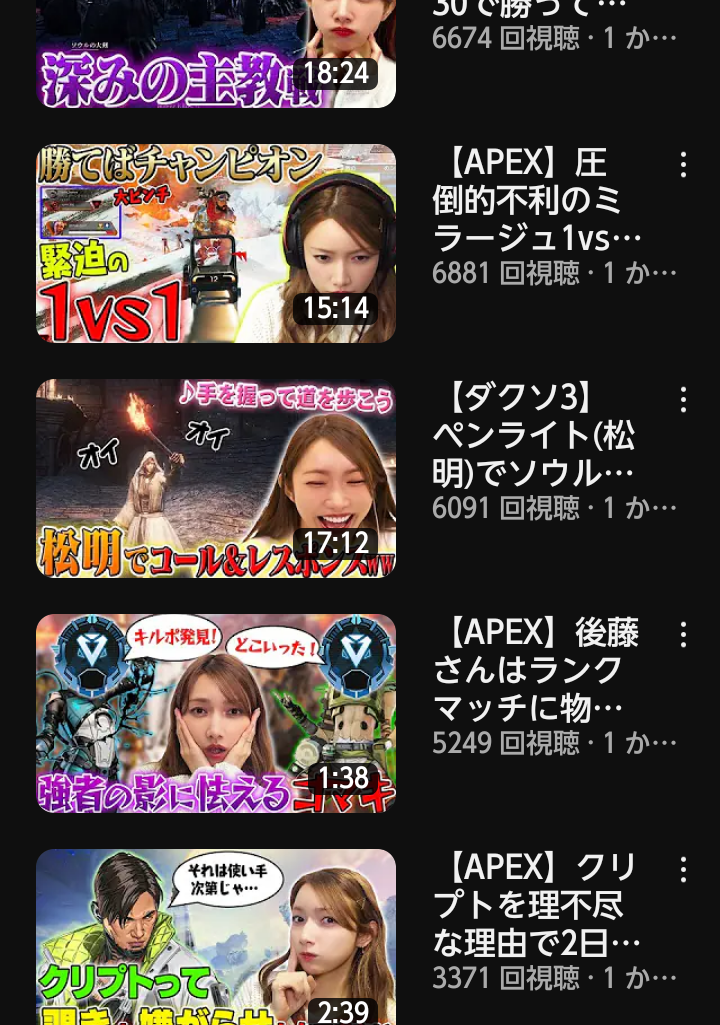Open the 18:24 video thumbnail

215,52
